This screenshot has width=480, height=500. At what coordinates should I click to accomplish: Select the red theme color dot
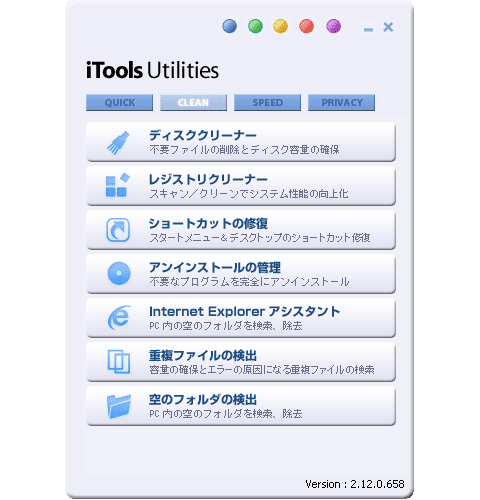coord(306,26)
